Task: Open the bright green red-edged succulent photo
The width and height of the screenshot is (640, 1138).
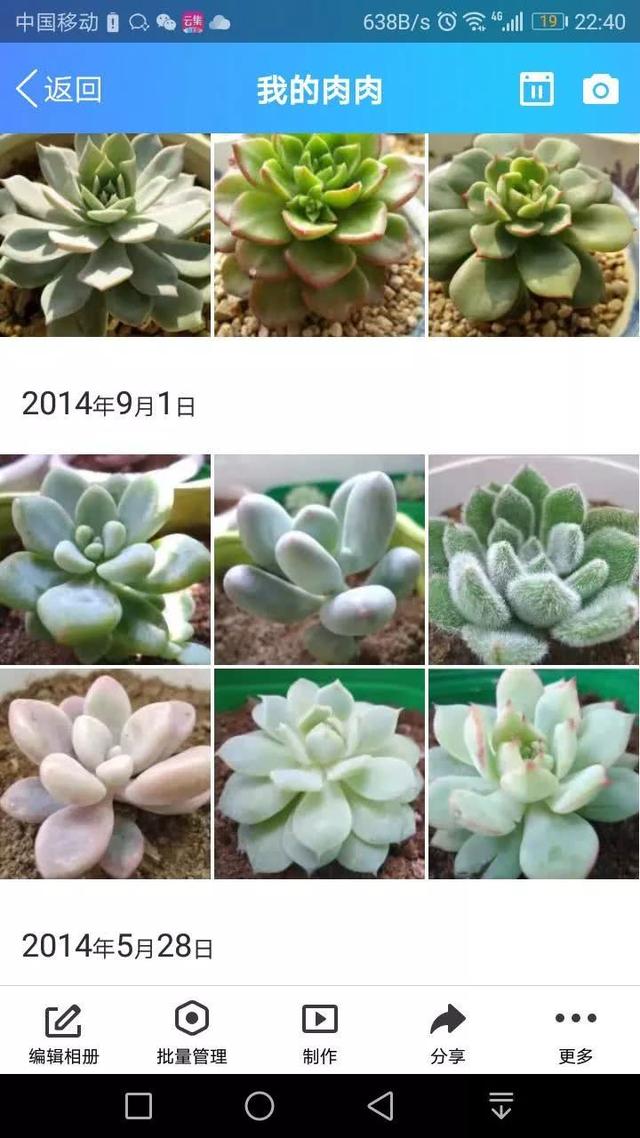Action: point(319,235)
